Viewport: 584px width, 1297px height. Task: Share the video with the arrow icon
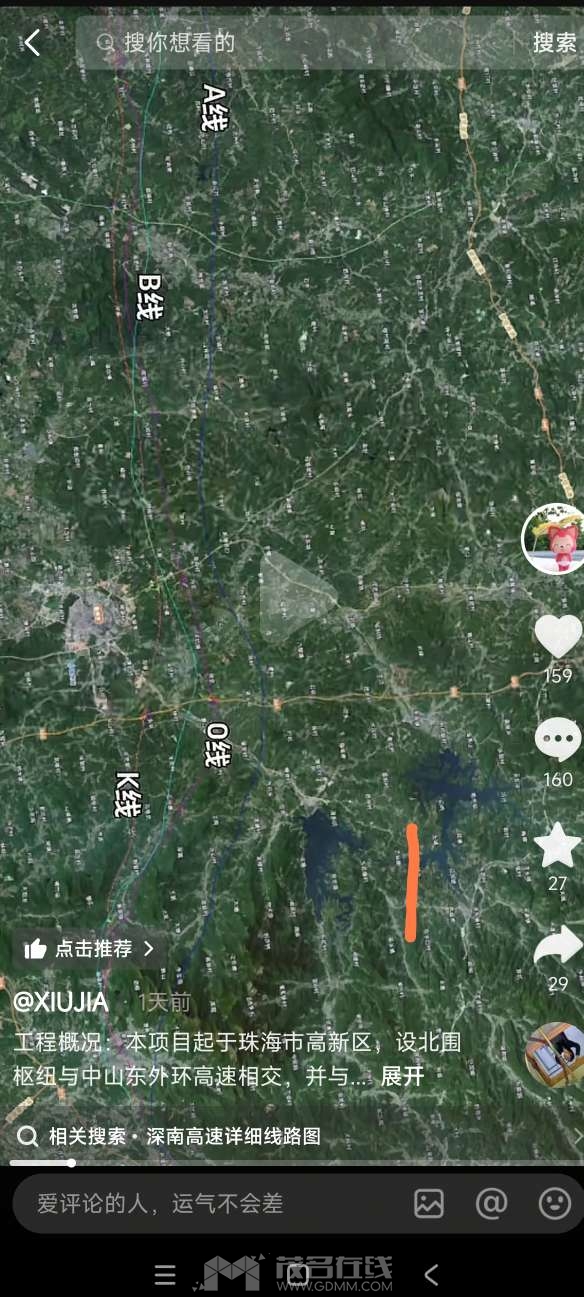click(558, 945)
